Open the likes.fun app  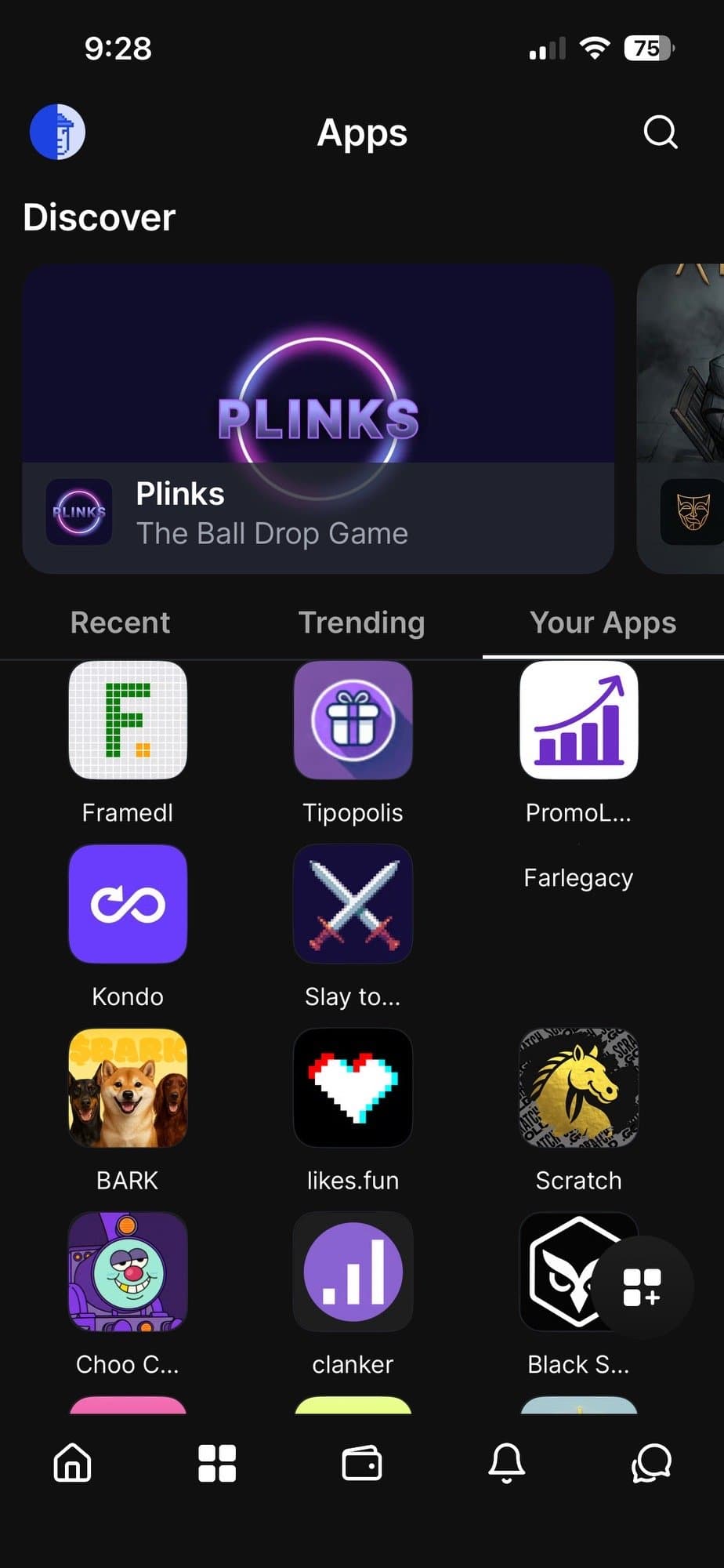(353, 1088)
